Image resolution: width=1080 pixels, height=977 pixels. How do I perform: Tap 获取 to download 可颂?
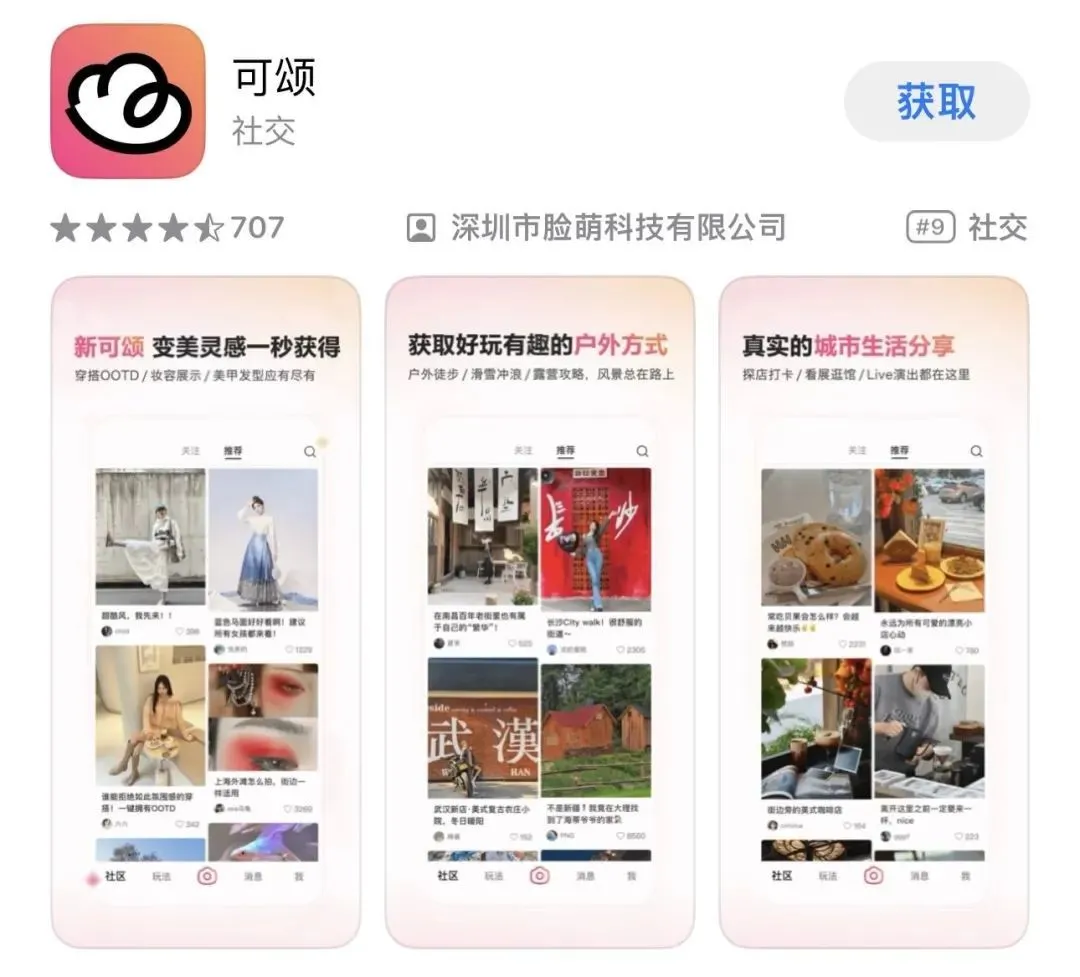[936, 101]
